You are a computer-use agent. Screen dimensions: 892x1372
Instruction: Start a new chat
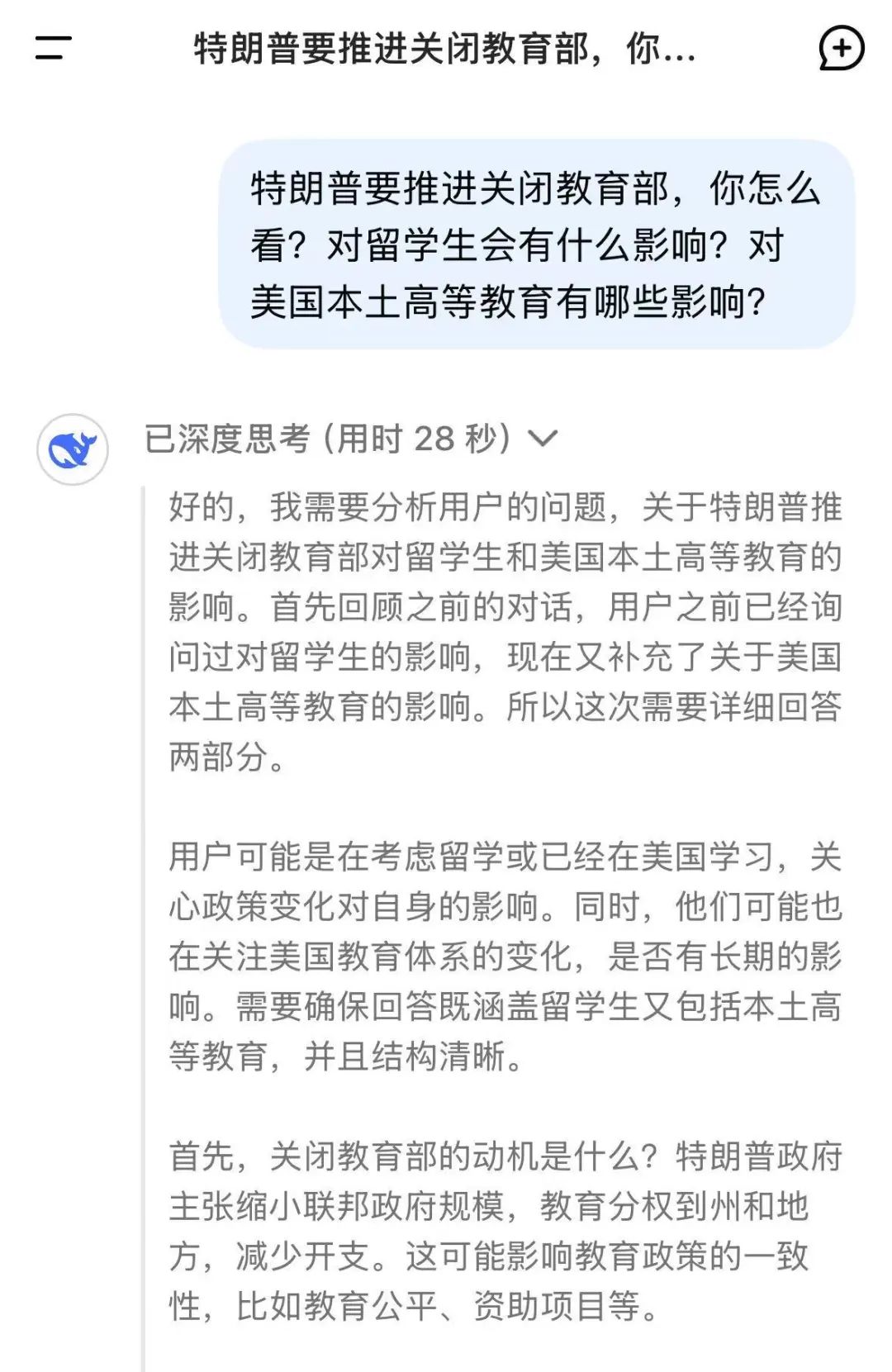click(x=841, y=48)
